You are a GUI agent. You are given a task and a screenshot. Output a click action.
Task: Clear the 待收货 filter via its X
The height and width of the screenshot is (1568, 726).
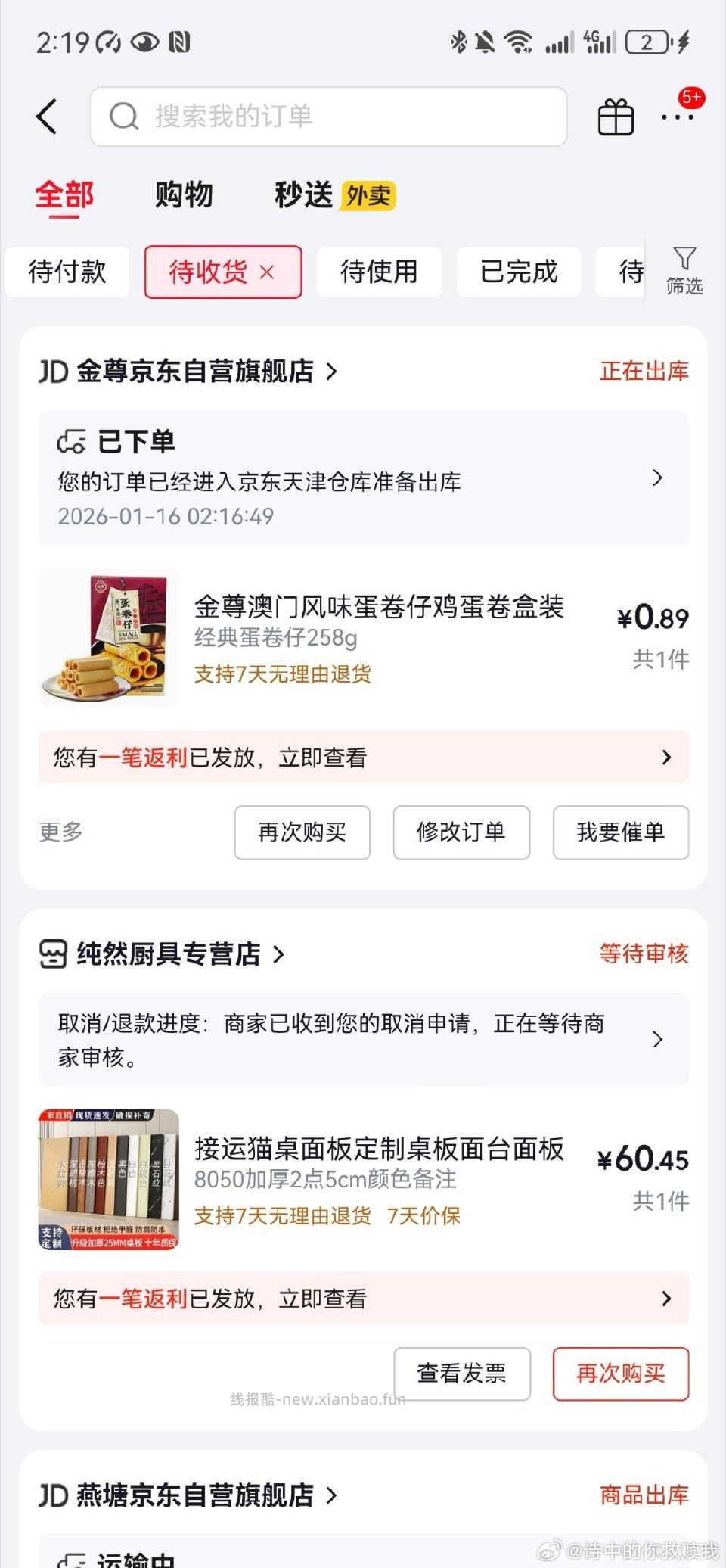click(x=266, y=272)
